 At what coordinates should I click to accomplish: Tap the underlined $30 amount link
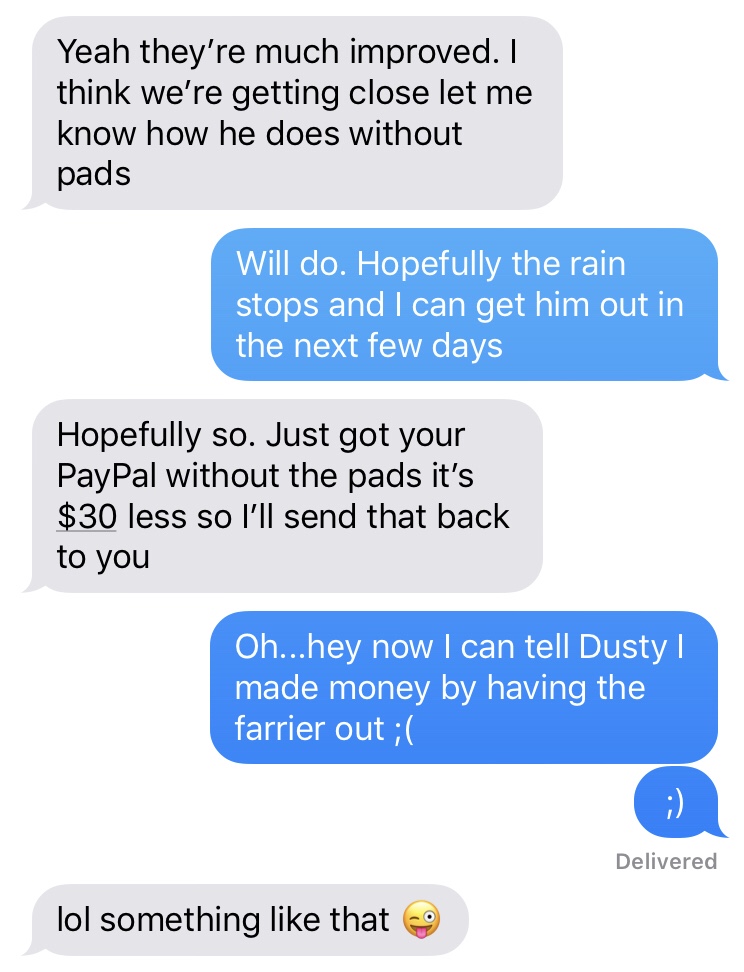88,516
